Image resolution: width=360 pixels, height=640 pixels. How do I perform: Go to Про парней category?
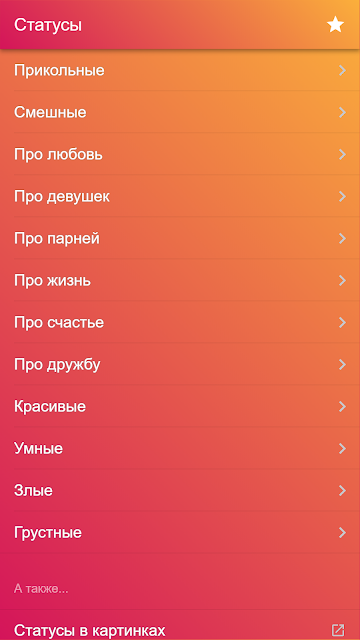click(x=180, y=238)
